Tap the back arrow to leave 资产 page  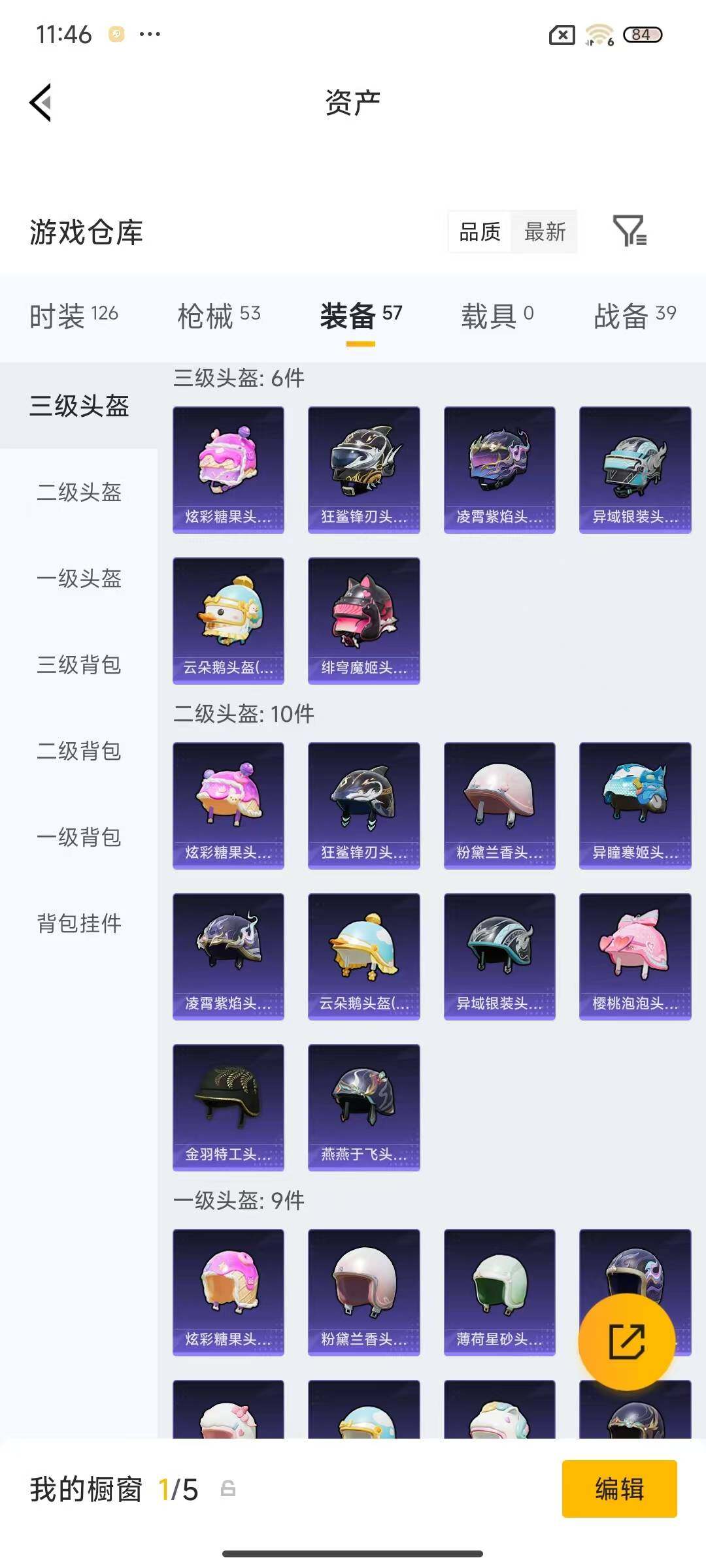point(39,101)
